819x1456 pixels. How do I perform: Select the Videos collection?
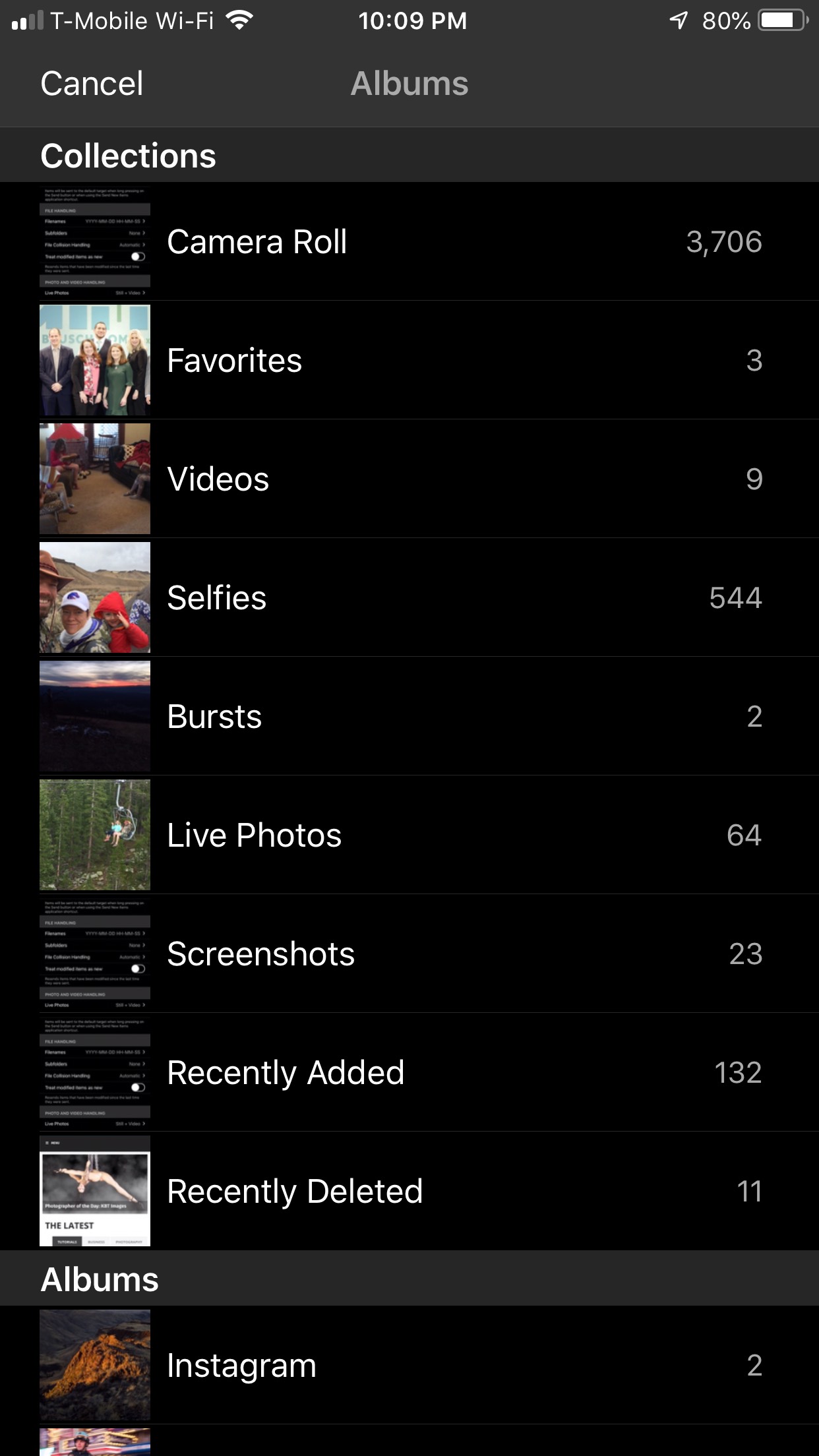point(218,479)
